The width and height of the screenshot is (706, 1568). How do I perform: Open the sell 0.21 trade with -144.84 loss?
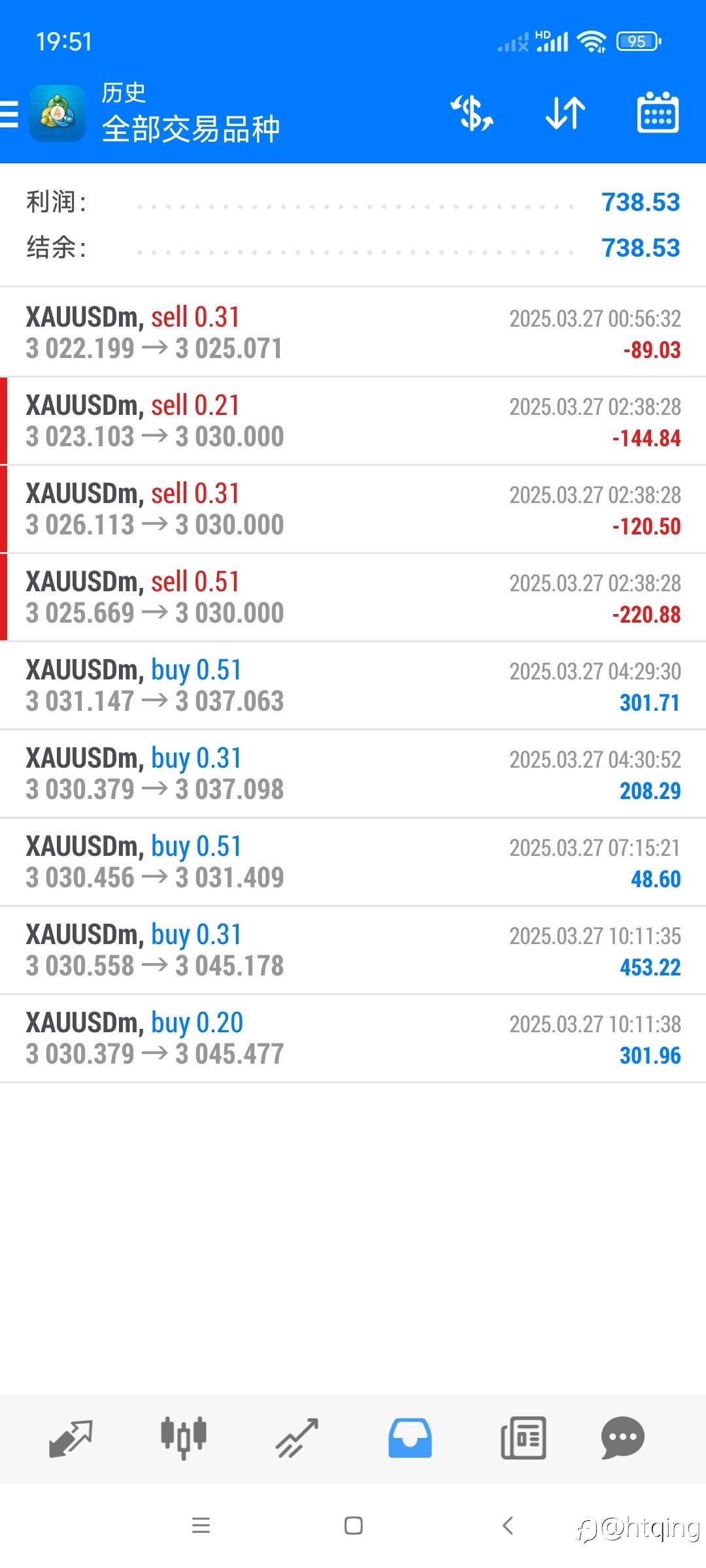353,421
